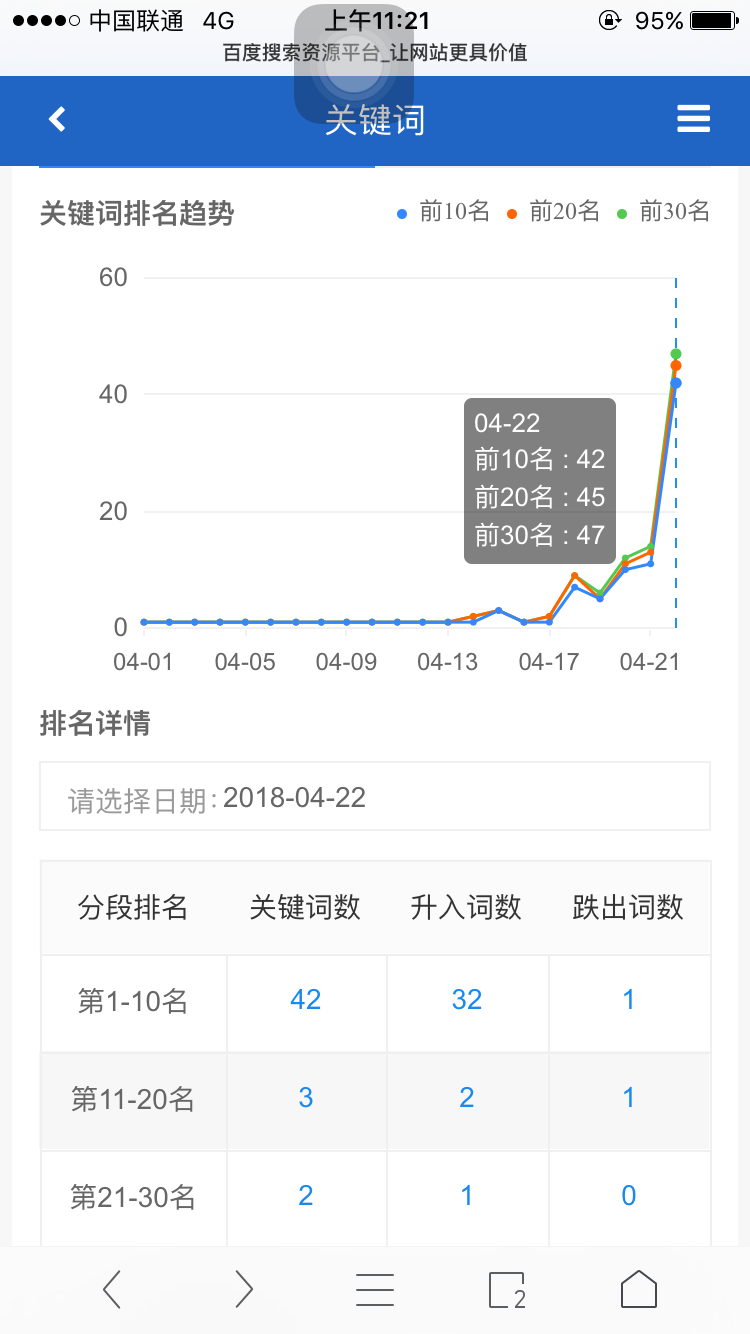Tap the back arrow in the 关键词 header
750x1334 pixels.
click(56, 118)
